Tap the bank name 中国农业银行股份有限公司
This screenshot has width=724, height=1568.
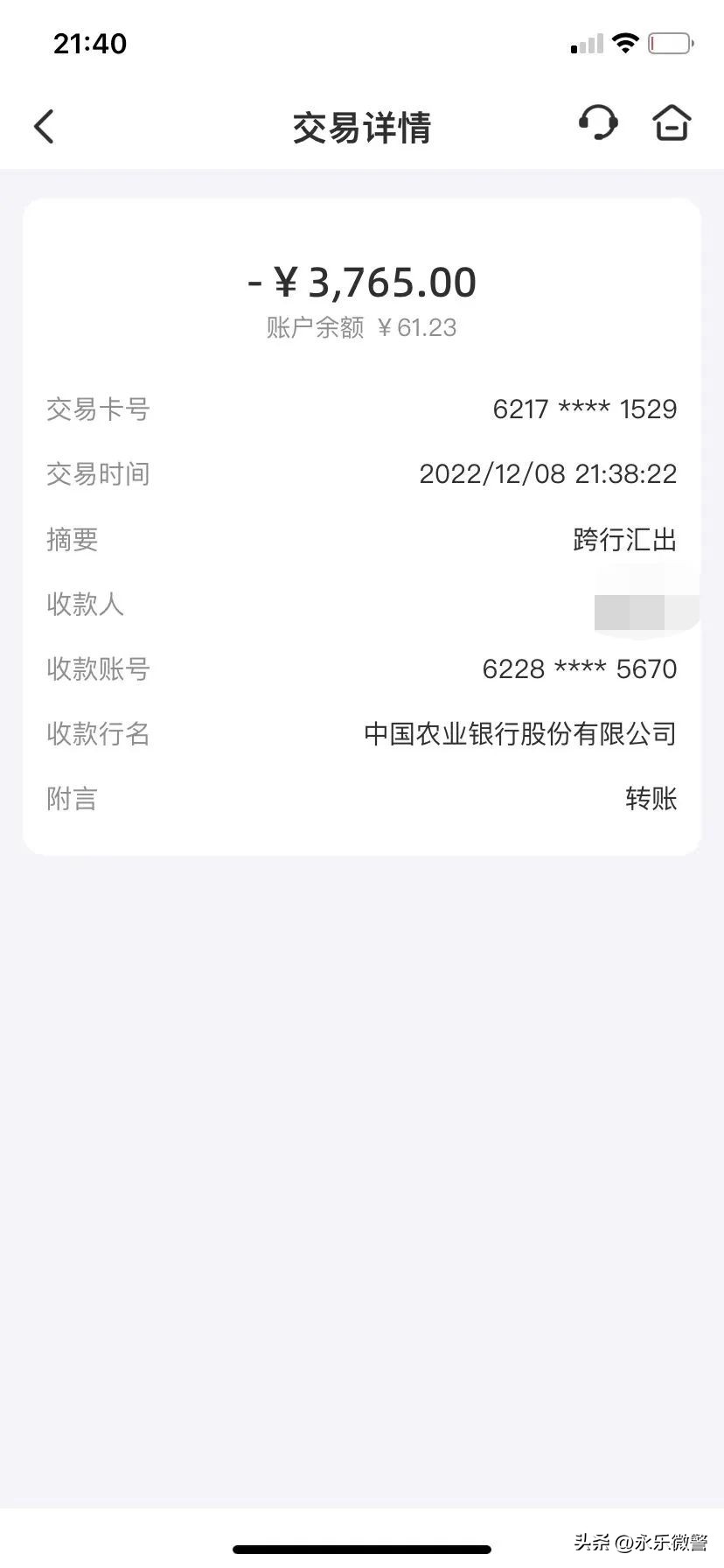click(519, 734)
